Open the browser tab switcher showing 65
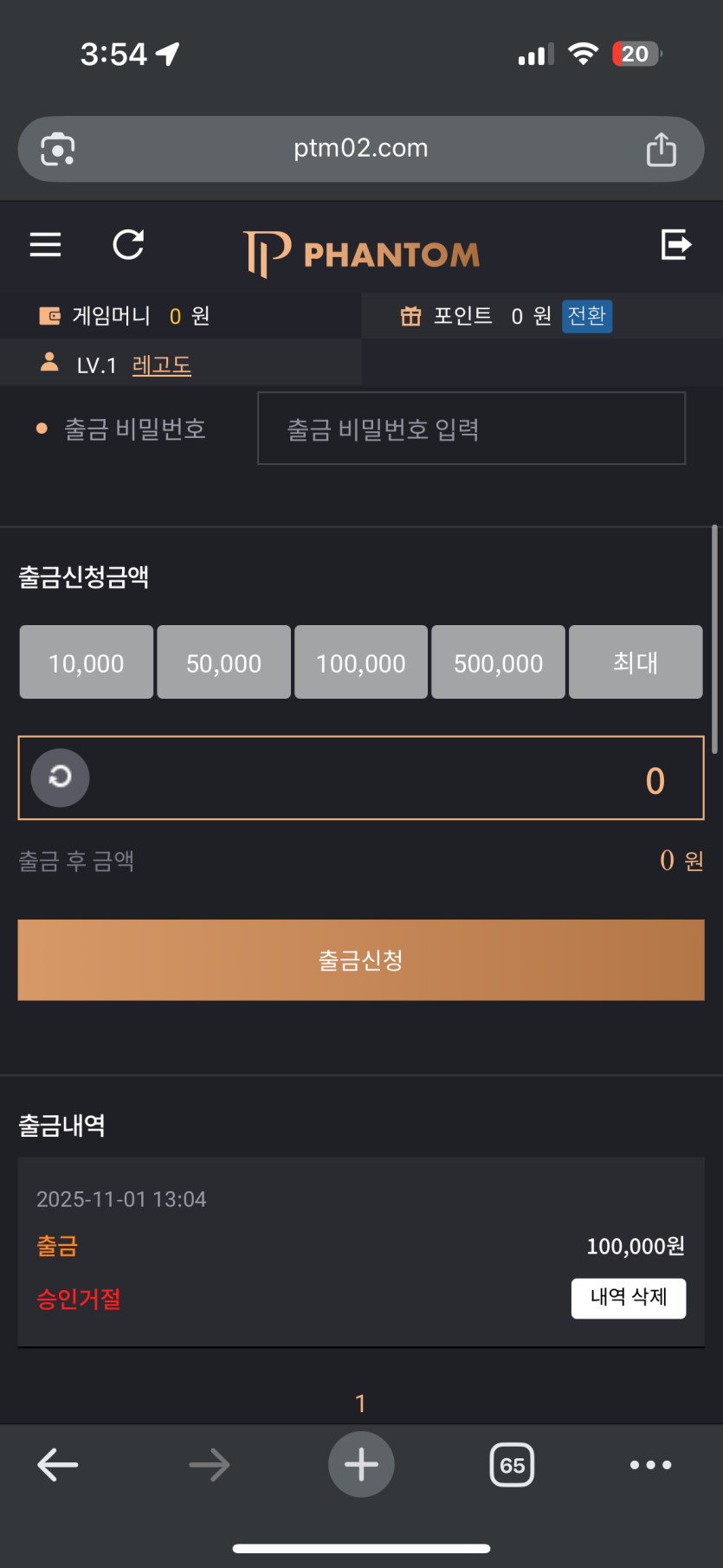Image resolution: width=723 pixels, height=1568 pixels. [512, 1465]
